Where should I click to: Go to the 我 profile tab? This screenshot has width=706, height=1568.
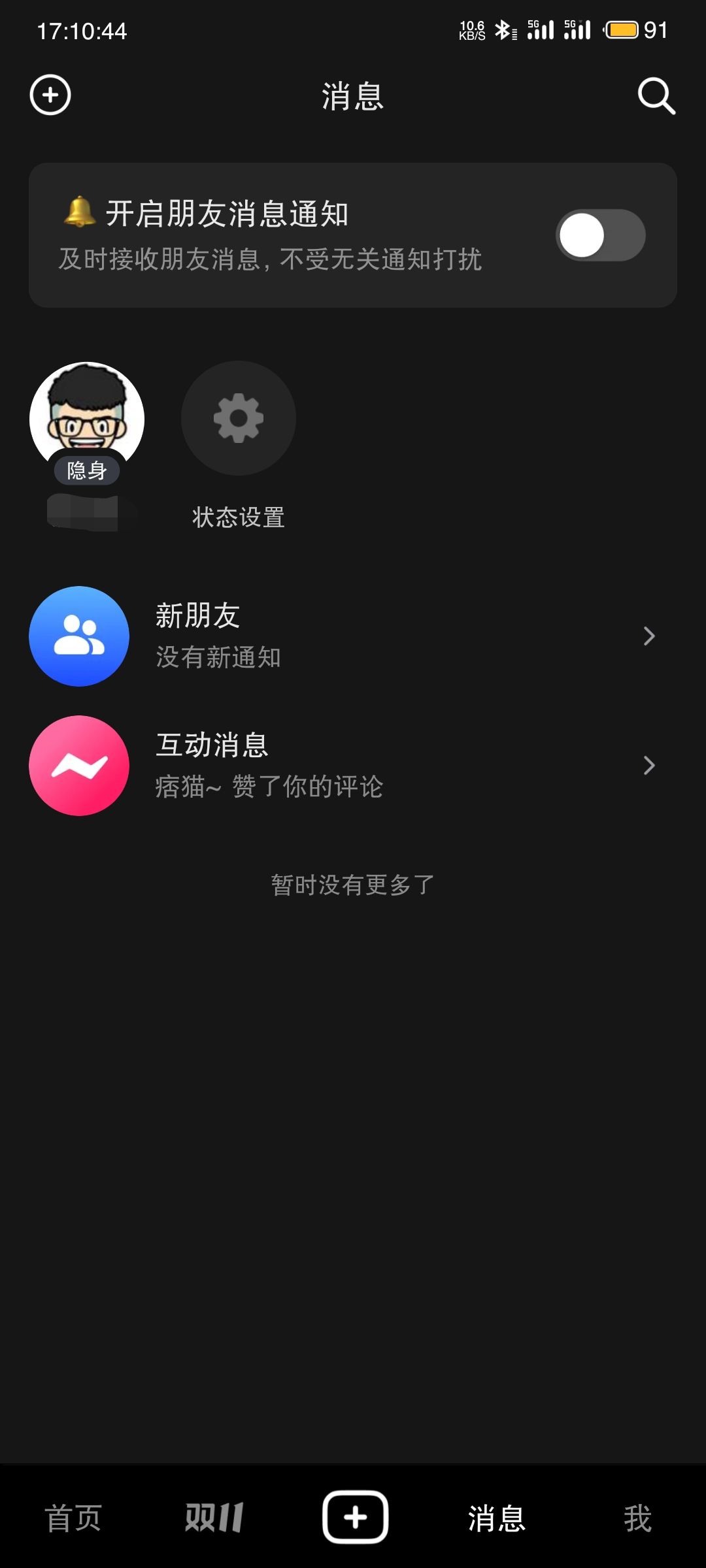[x=637, y=1517]
